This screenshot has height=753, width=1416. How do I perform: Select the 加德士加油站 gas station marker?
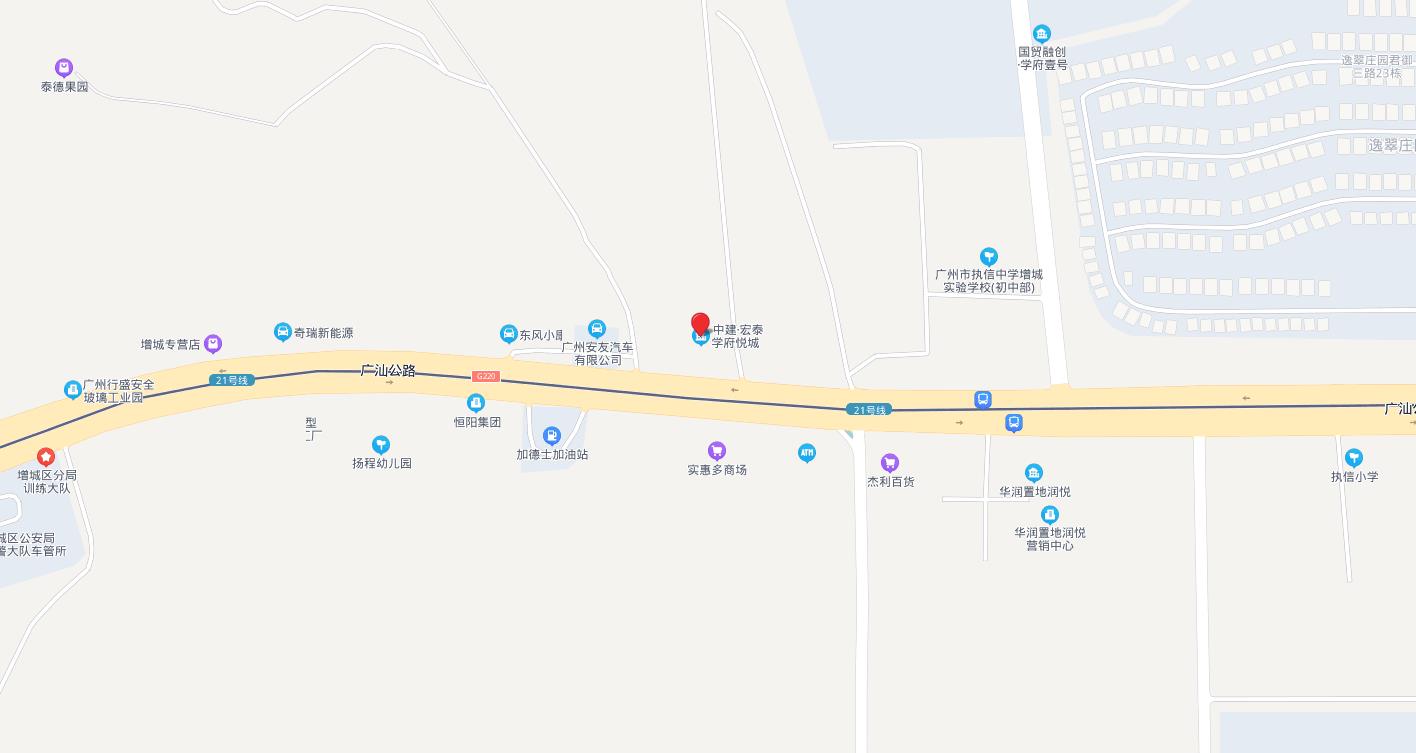pyautogui.click(x=551, y=436)
